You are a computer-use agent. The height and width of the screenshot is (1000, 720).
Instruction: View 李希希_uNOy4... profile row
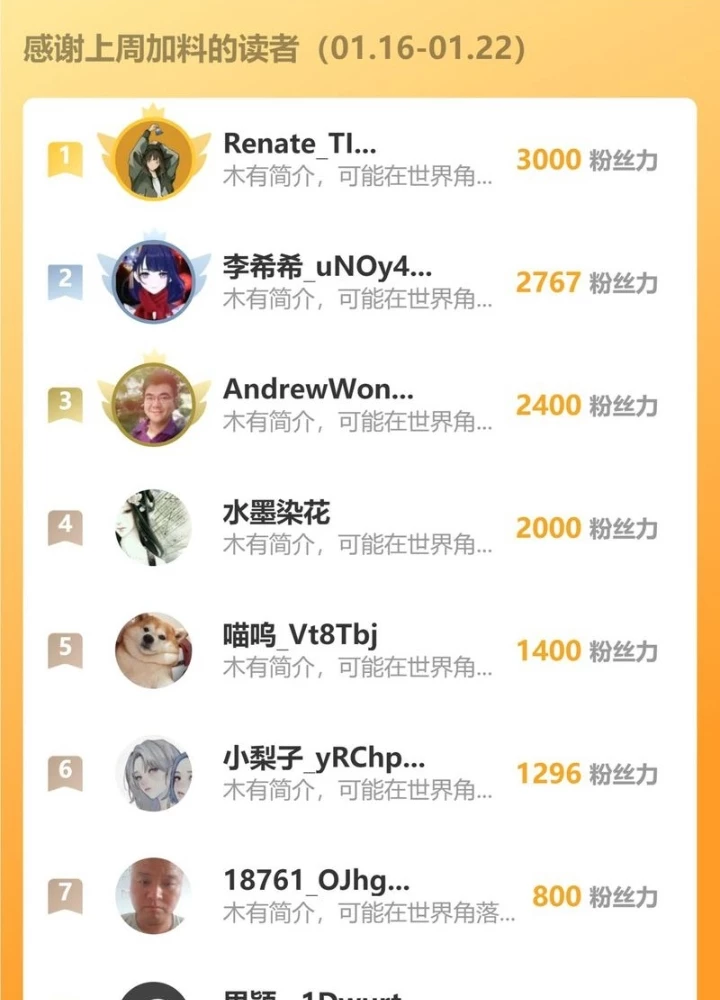(327, 268)
